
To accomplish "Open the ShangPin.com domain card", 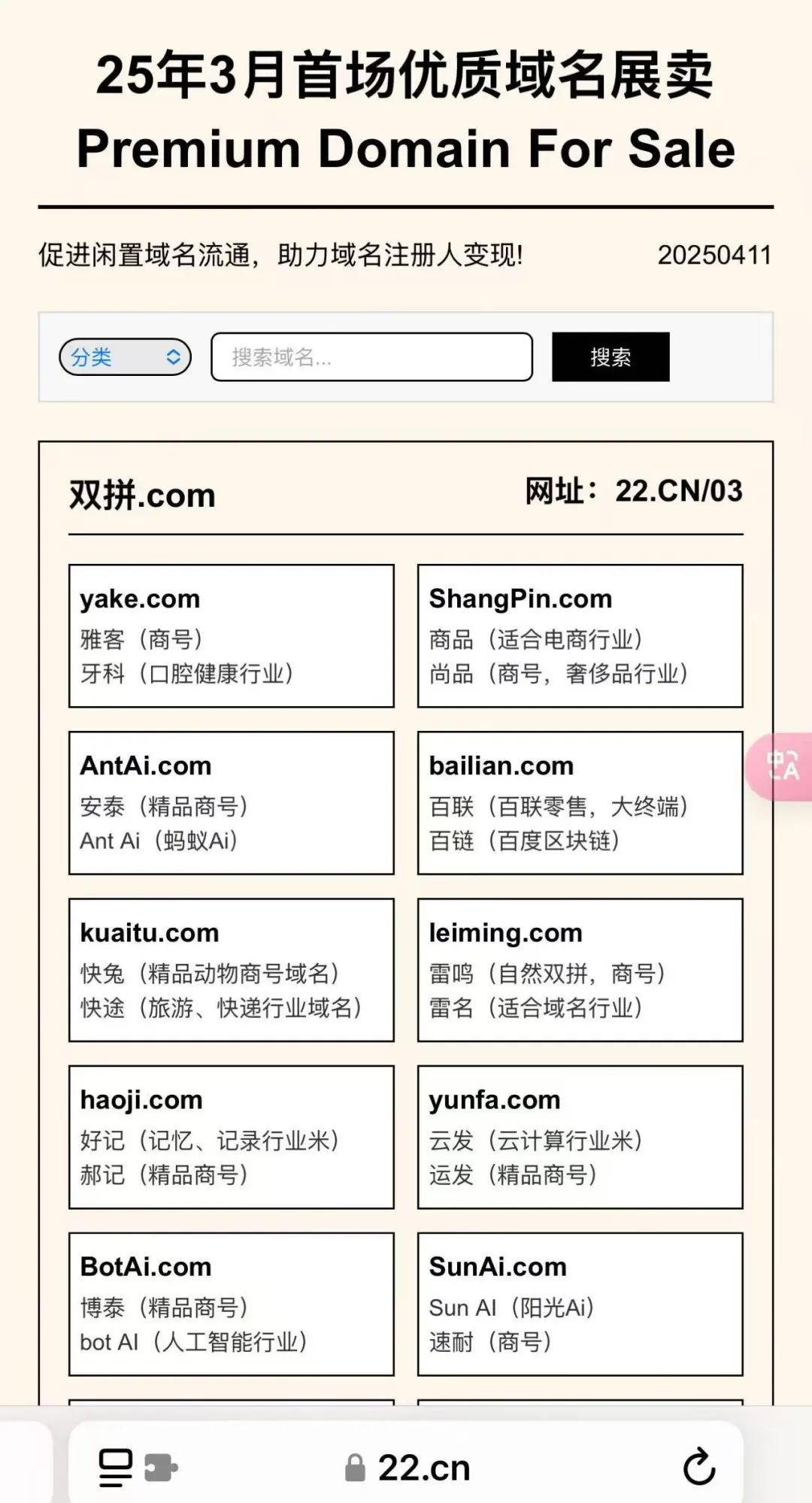I will coord(580,636).
